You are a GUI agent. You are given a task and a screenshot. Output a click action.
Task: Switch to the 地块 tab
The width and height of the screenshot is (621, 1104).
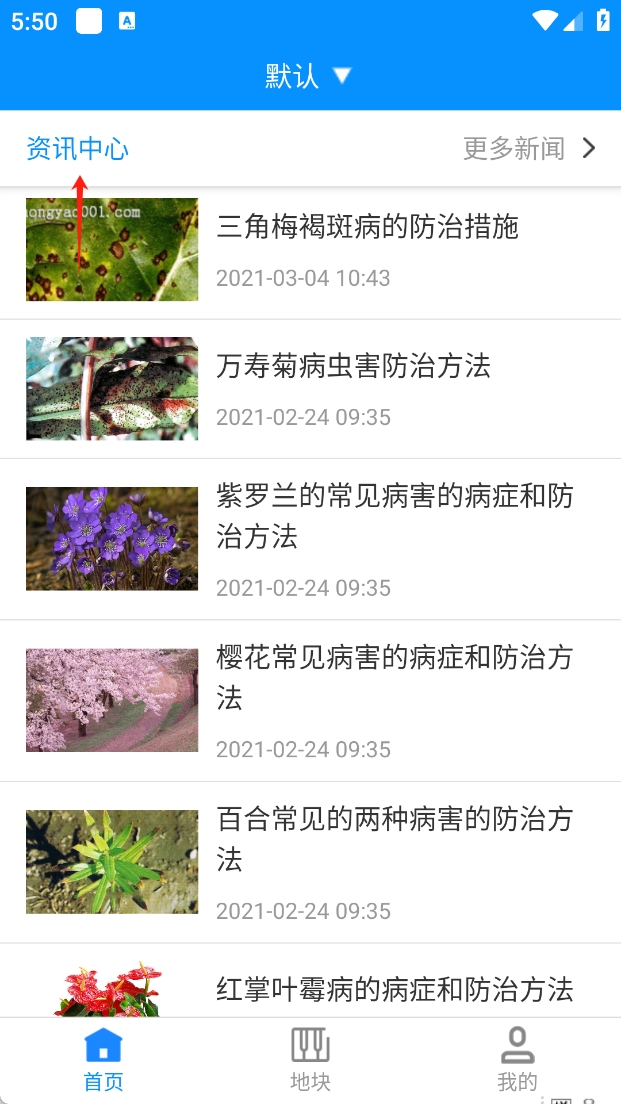tap(310, 1059)
